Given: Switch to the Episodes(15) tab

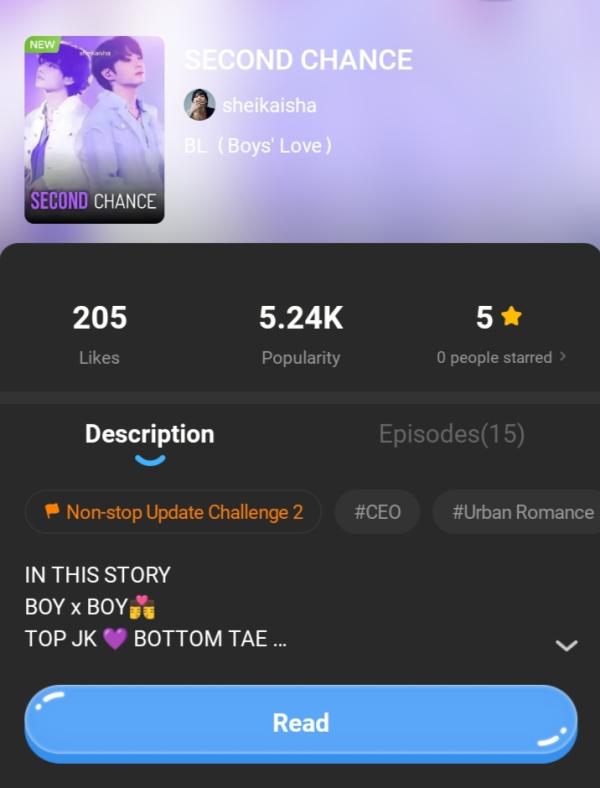Looking at the screenshot, I should coord(451,434).
